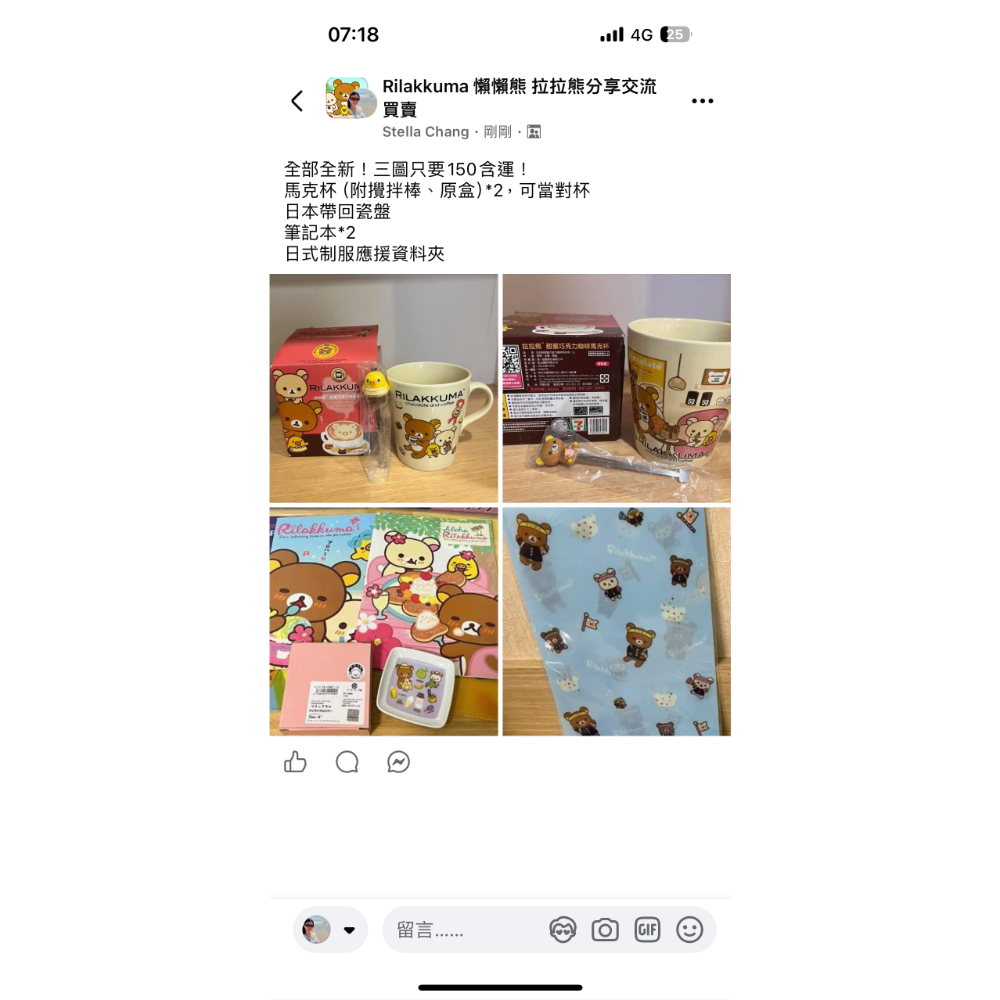Open the three-dot post options menu
The height and width of the screenshot is (1000, 1000).
(702, 101)
